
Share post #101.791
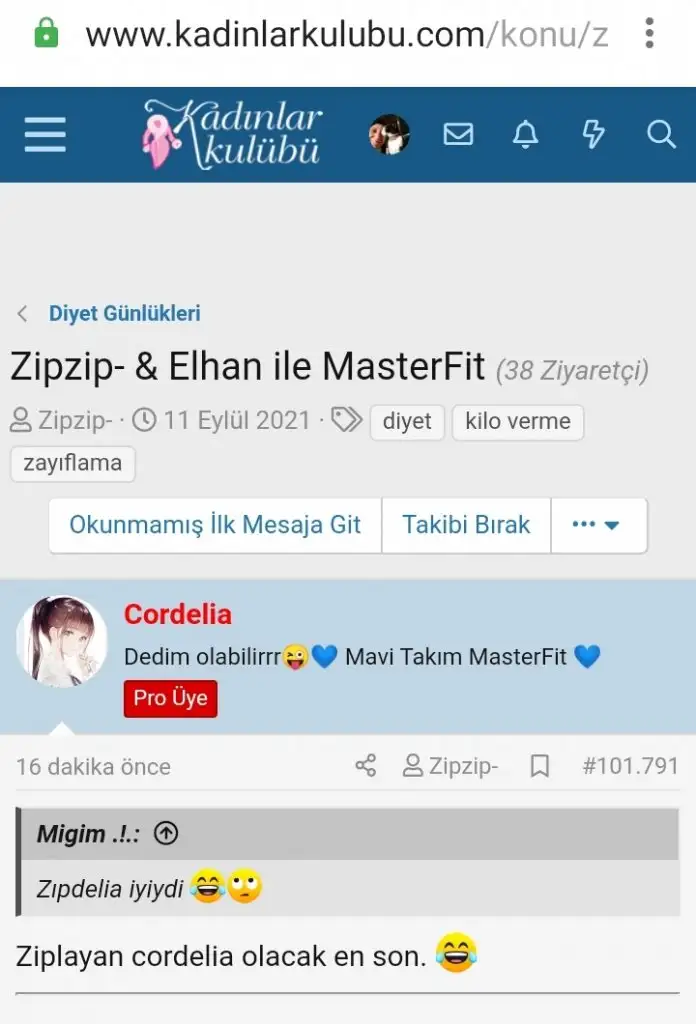click(366, 767)
